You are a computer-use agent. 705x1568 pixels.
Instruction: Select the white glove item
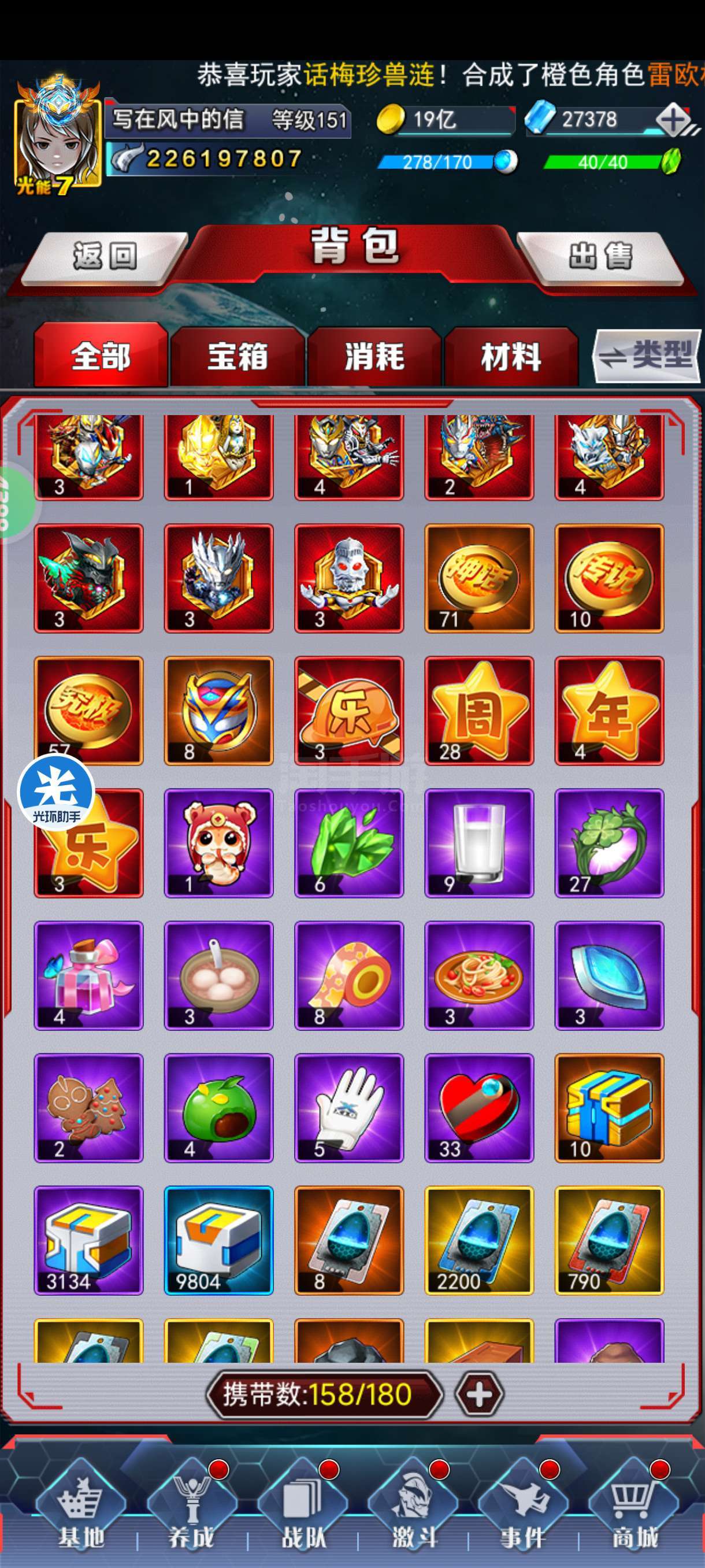tap(349, 1108)
